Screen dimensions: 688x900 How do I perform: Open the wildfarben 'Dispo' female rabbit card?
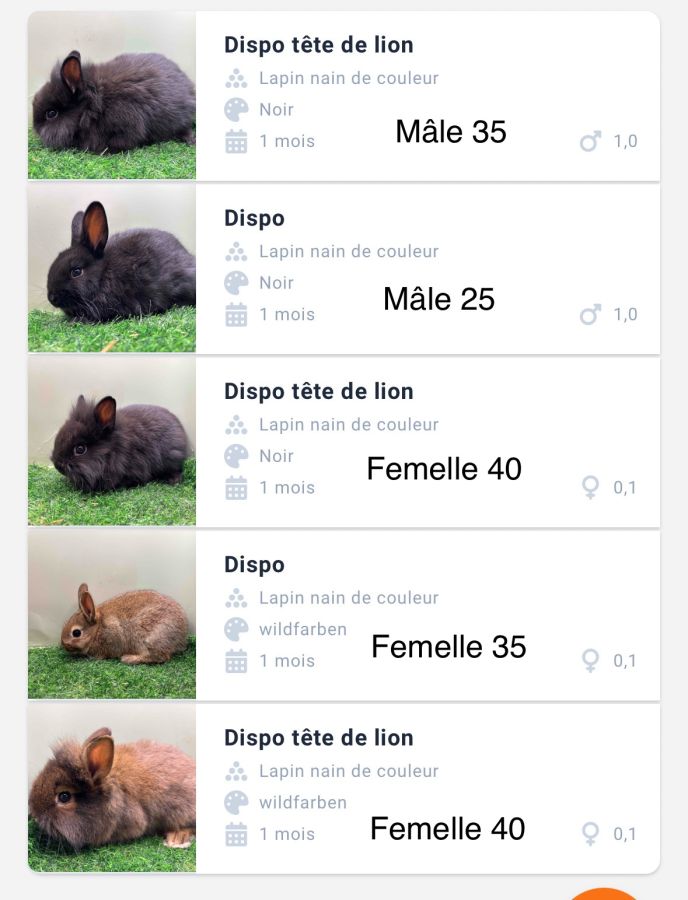[x=343, y=615]
